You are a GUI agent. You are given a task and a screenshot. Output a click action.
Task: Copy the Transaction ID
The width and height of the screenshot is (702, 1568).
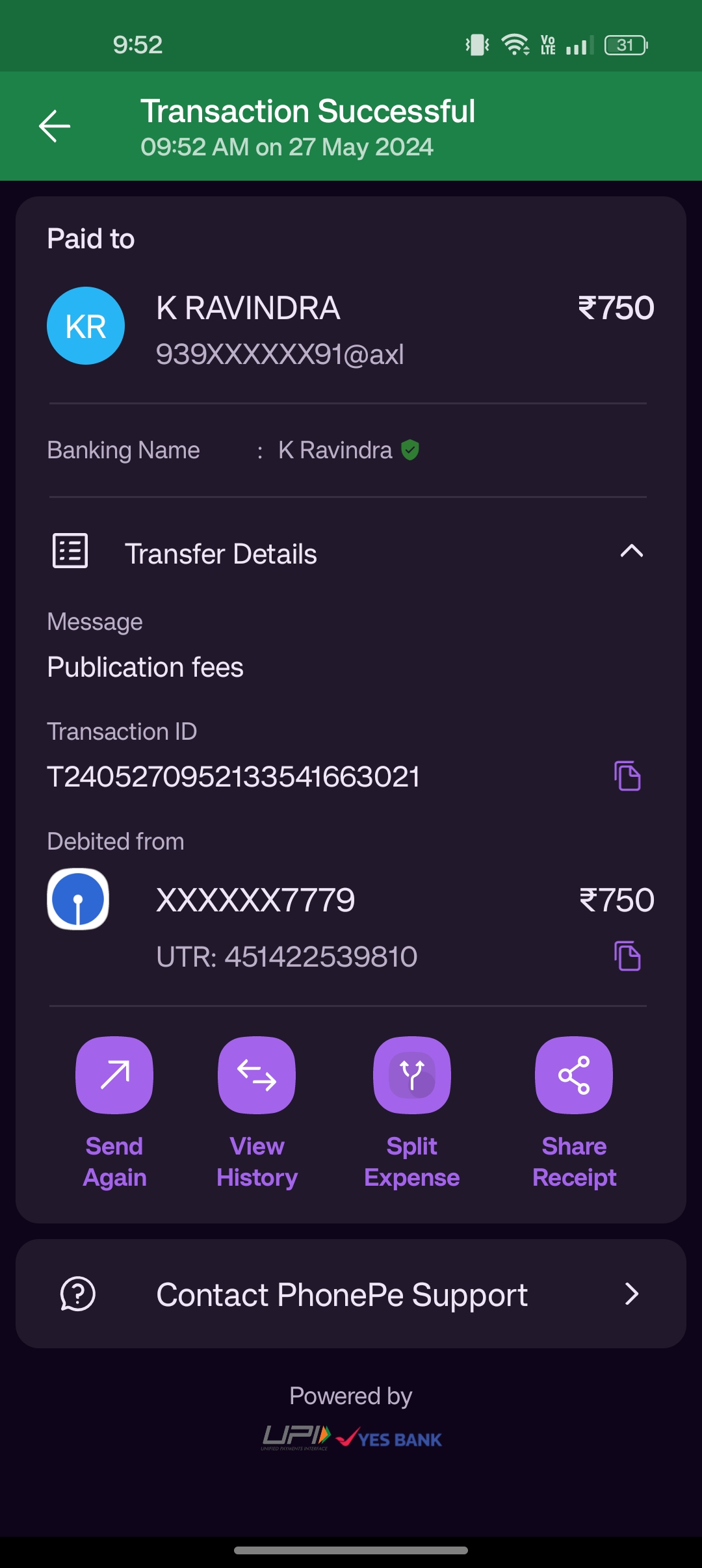pos(627,776)
